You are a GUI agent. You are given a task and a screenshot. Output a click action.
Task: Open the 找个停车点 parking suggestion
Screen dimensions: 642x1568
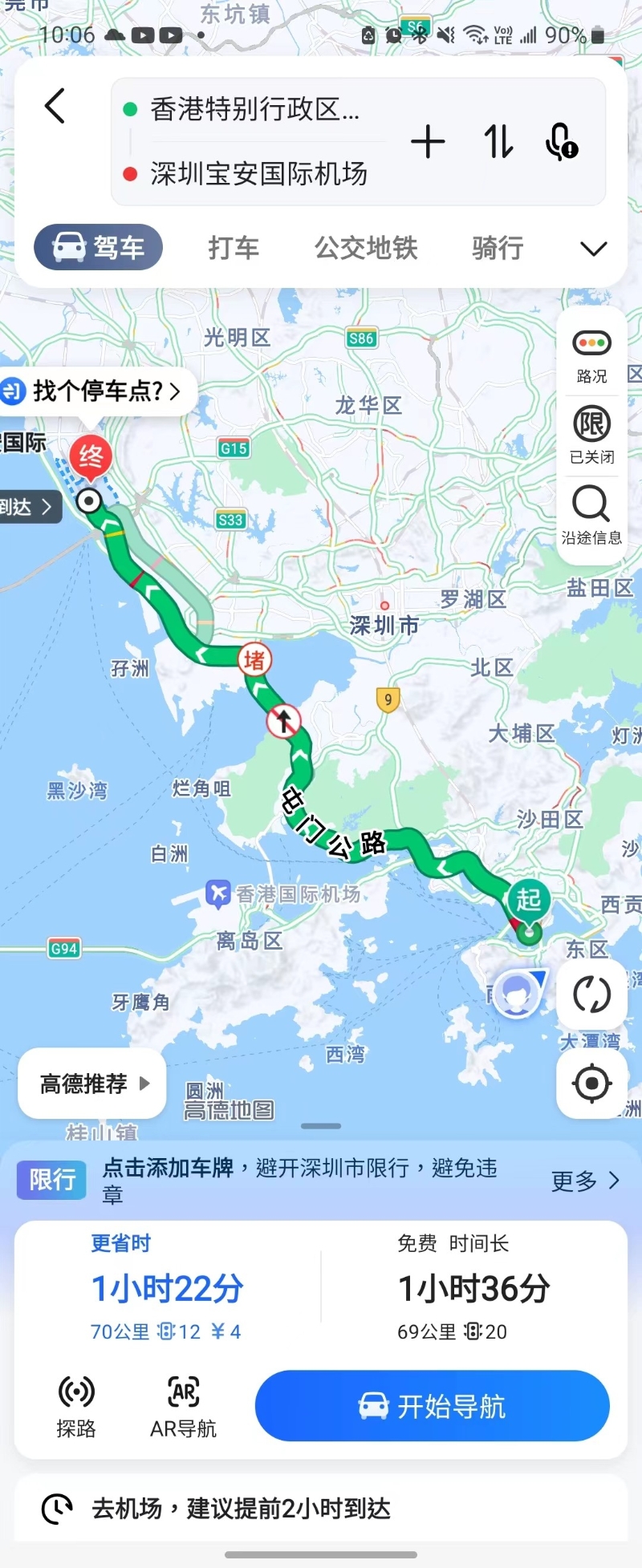click(97, 391)
